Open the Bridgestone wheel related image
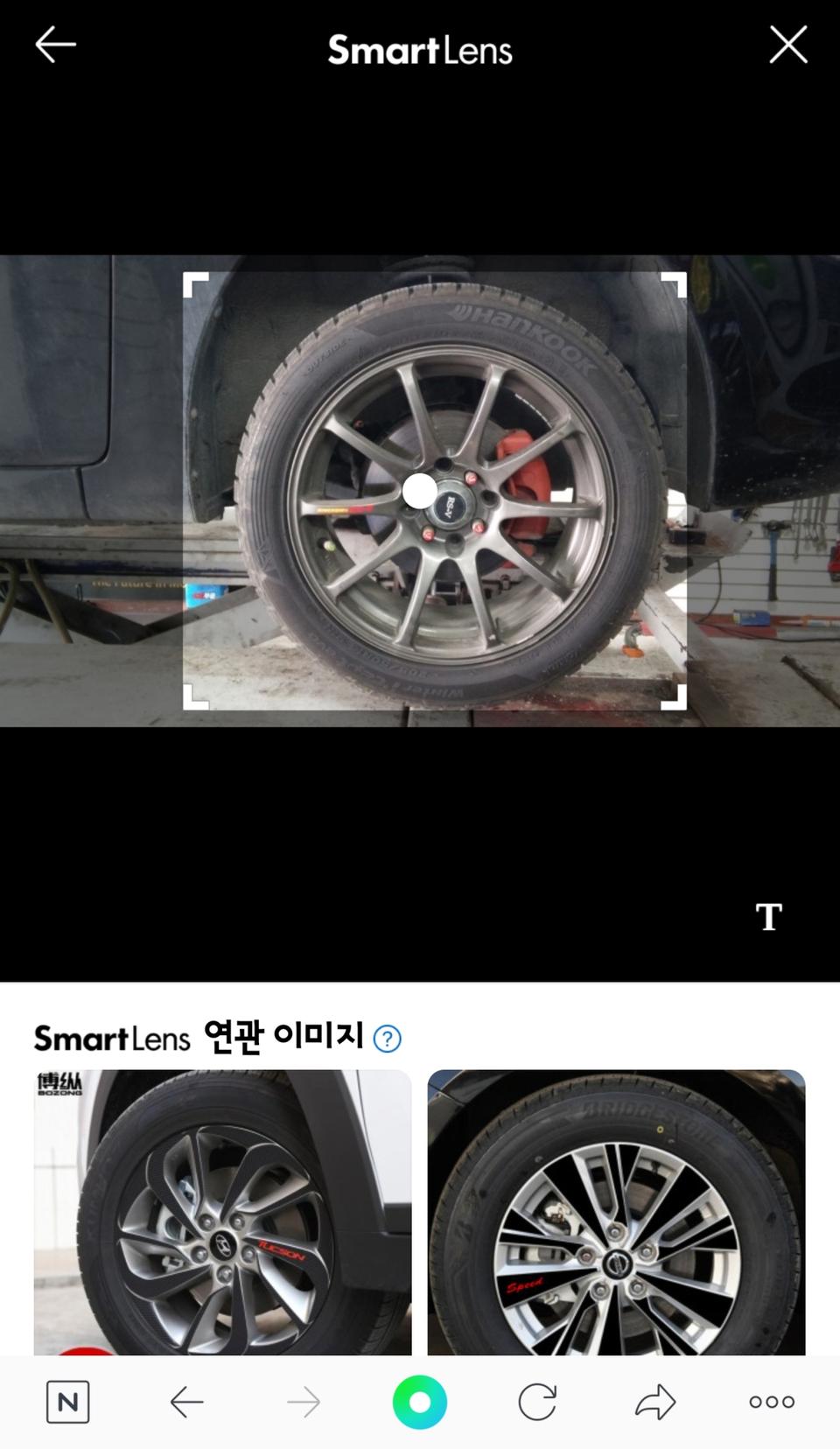 tap(616, 1212)
